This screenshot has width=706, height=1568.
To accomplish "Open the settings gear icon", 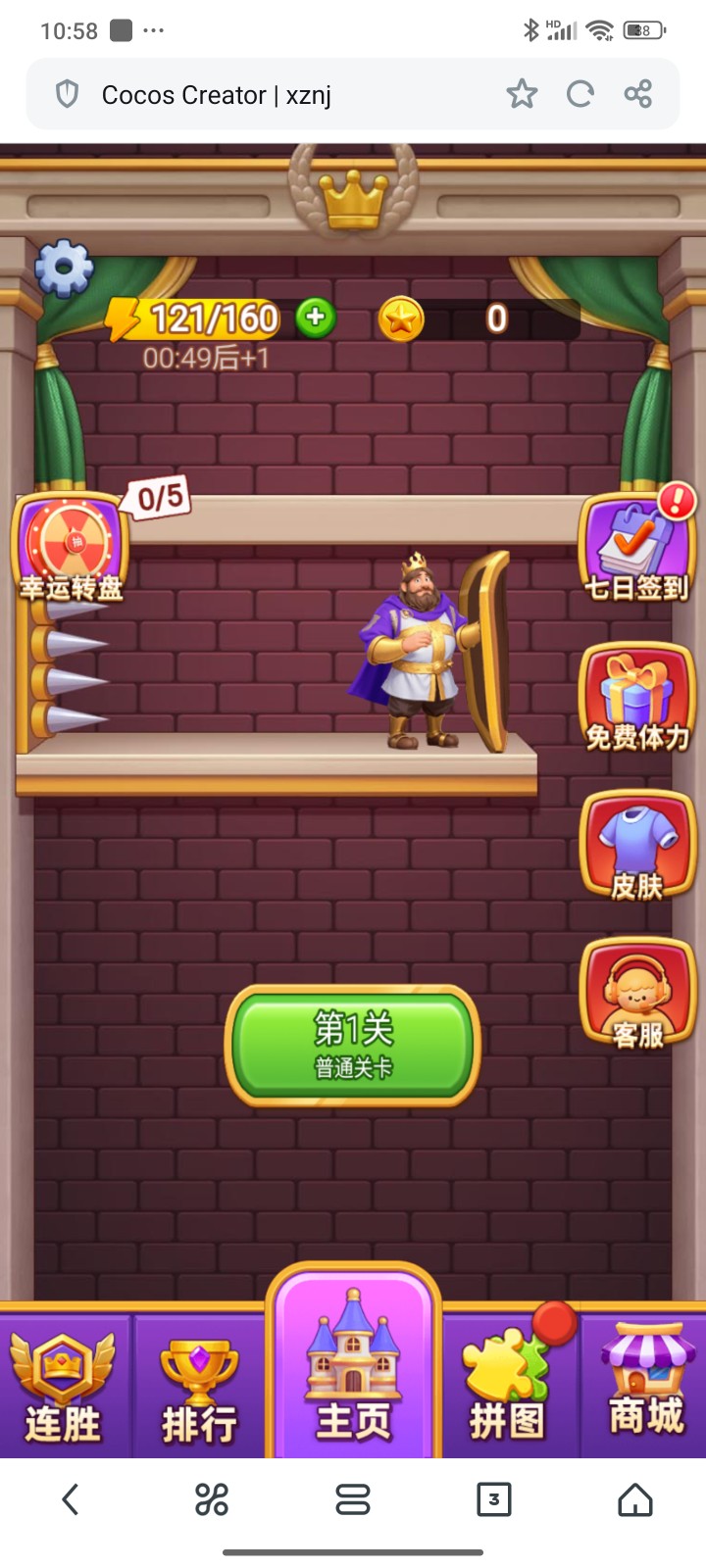I will [x=65, y=268].
